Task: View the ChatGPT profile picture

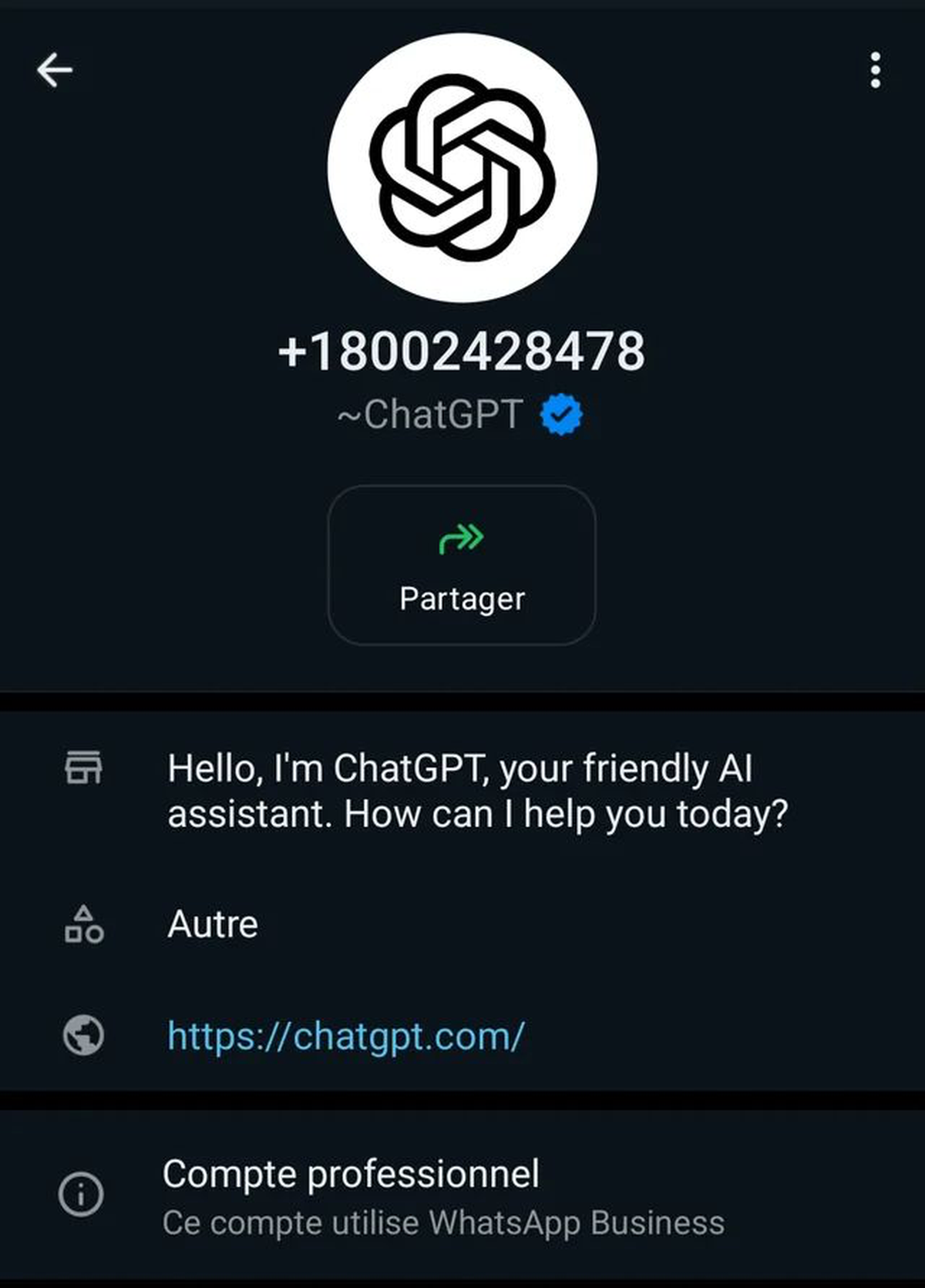Action: (462, 167)
